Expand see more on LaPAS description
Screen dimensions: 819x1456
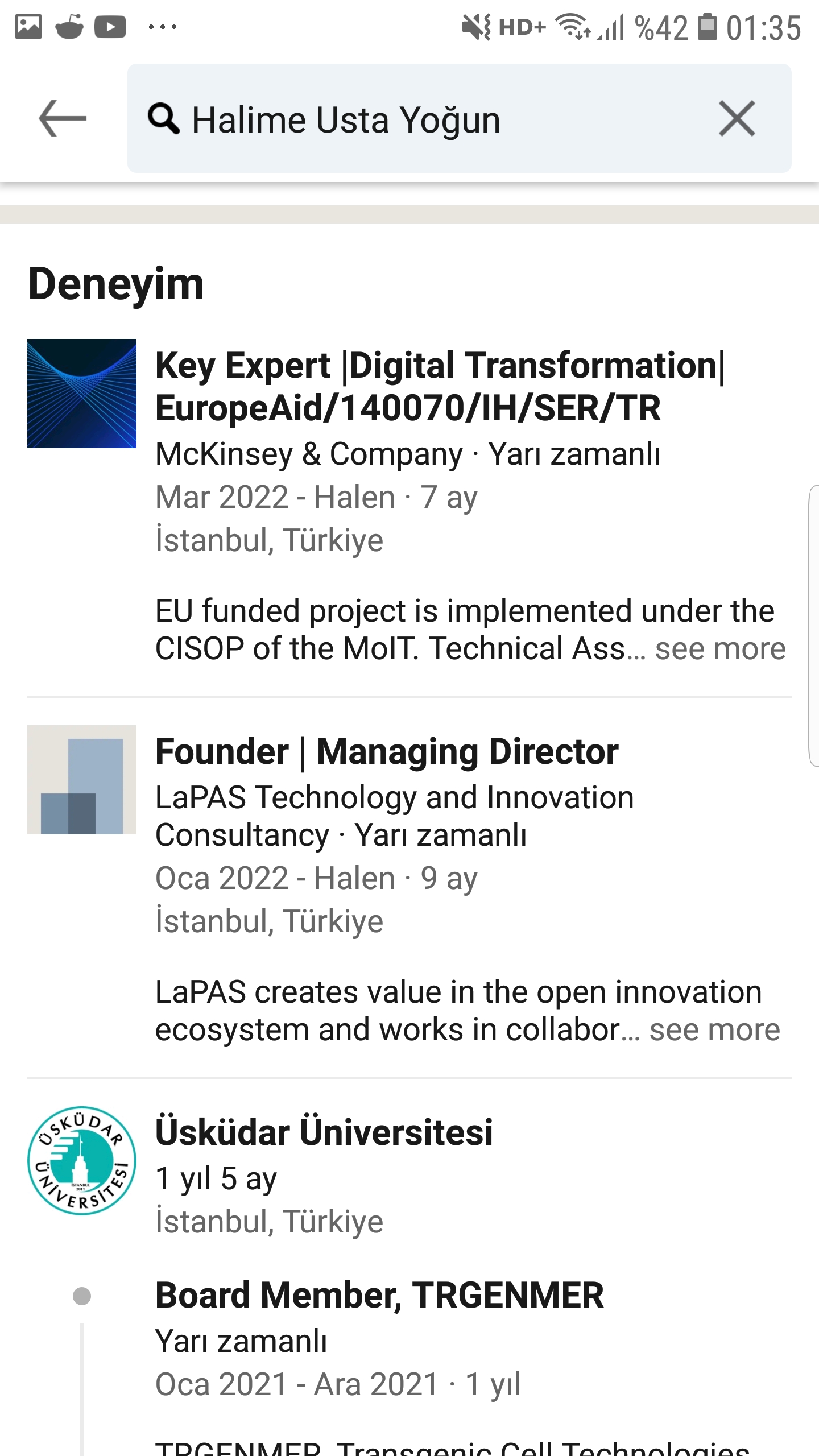[x=715, y=1030]
